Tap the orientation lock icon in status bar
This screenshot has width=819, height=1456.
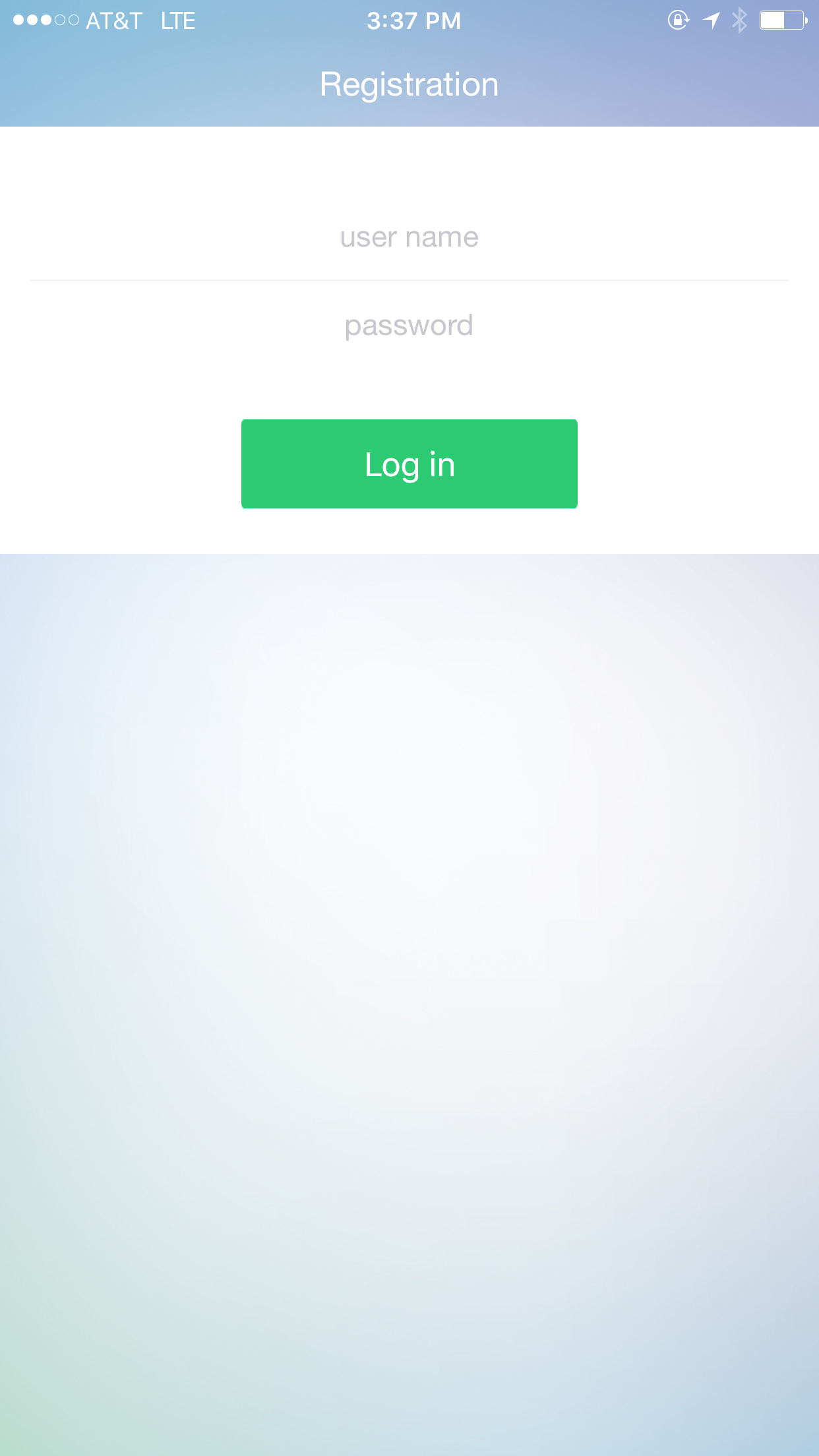(x=678, y=20)
